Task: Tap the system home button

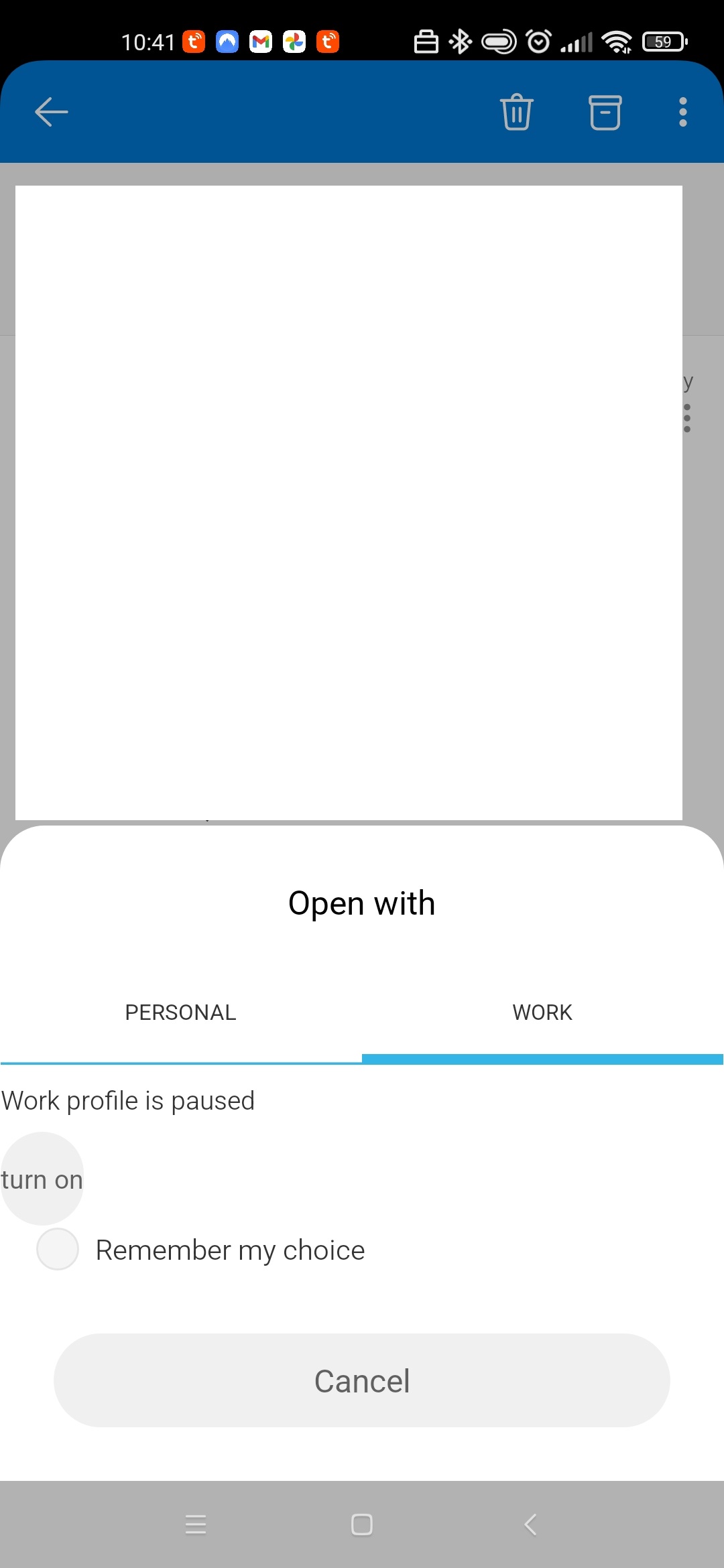Action: click(362, 1524)
